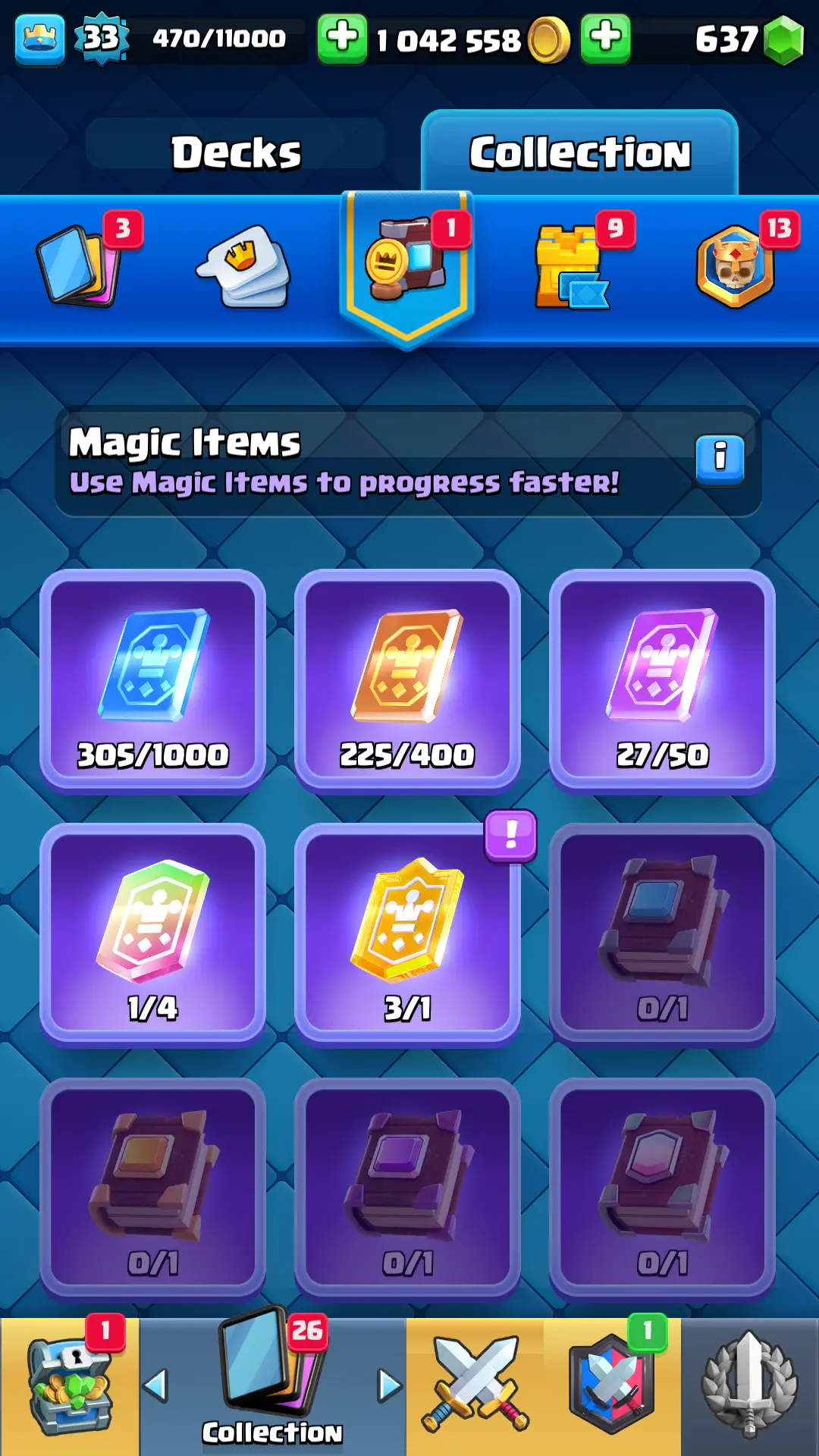Go to the Battle crossed swords tab
Image resolution: width=819 pixels, height=1456 pixels.
point(475,1386)
